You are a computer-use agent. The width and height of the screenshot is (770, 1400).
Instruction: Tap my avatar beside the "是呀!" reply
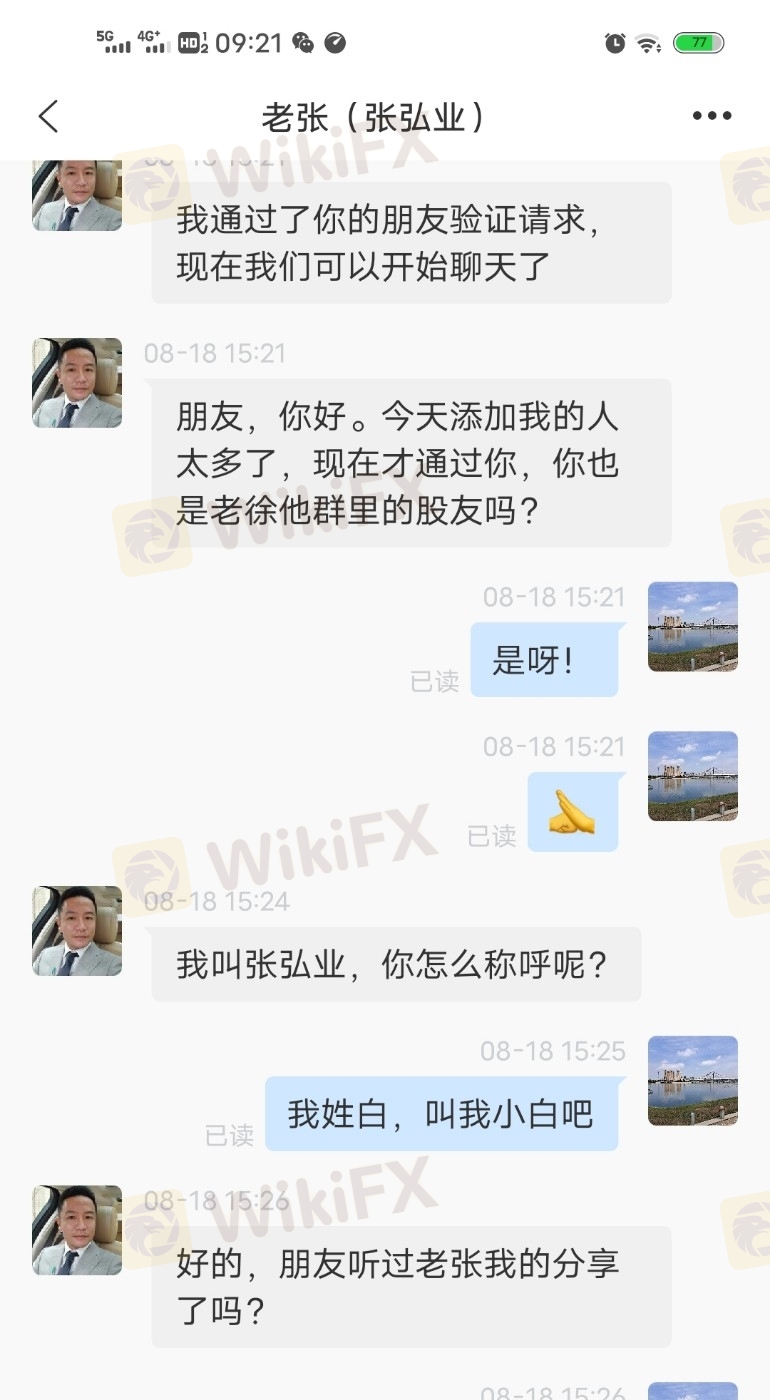(x=692, y=627)
